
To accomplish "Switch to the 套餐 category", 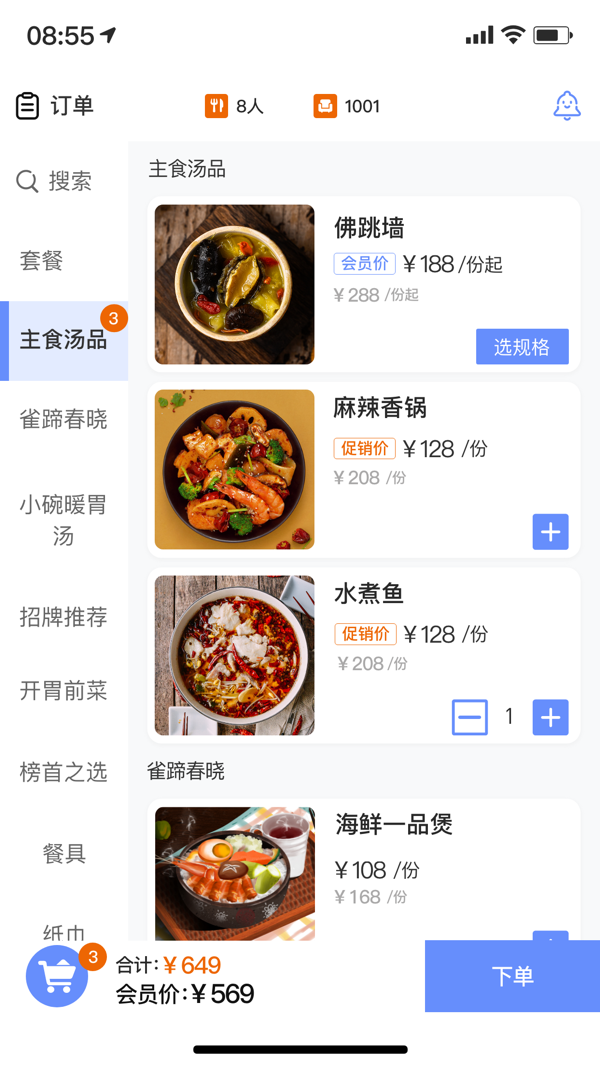I will tap(42, 261).
